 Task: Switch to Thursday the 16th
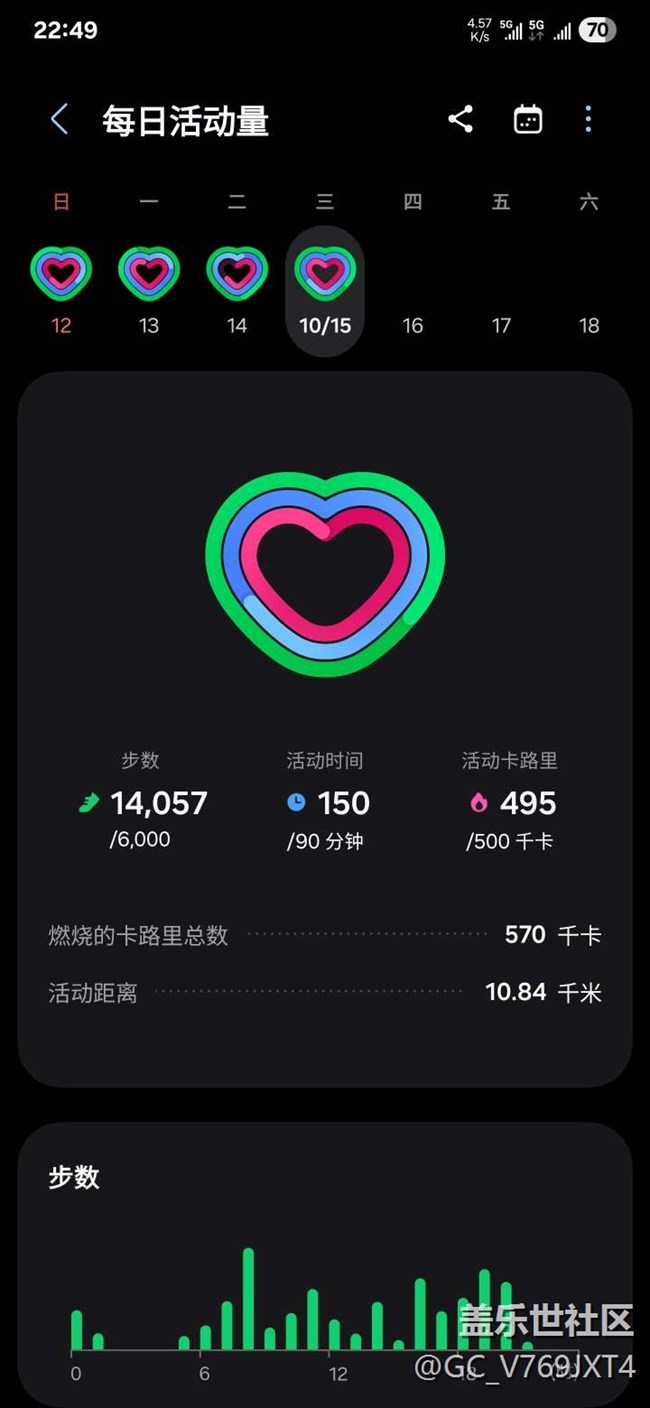pyautogui.click(x=413, y=300)
